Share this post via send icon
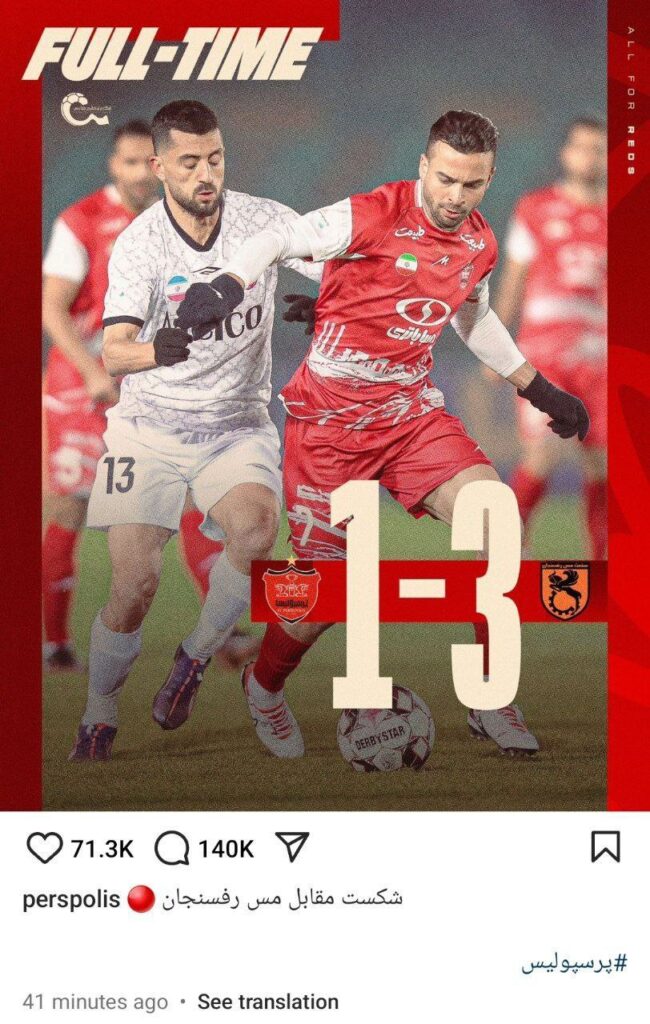 click(291, 847)
